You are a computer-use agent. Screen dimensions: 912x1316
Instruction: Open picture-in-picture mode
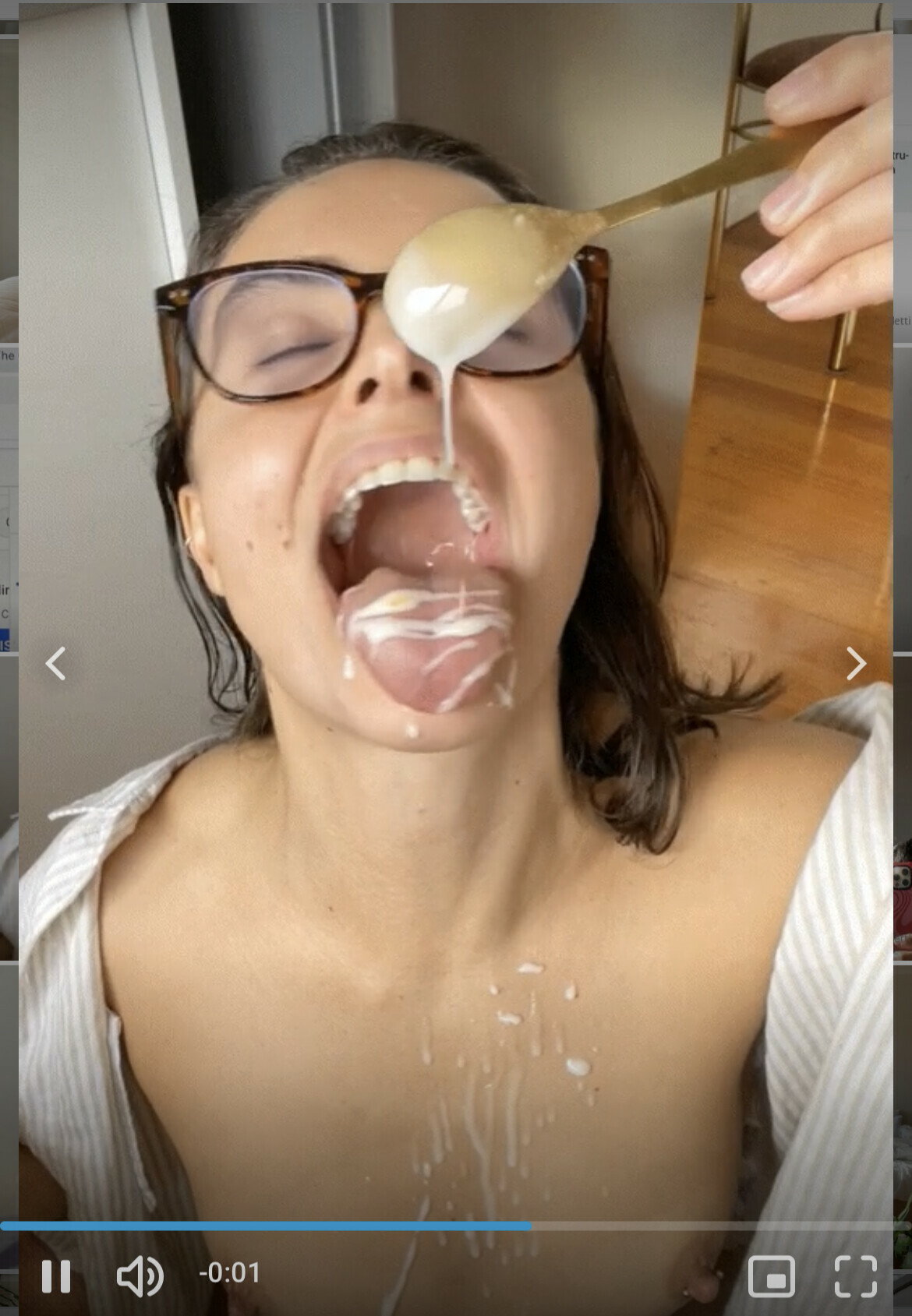771,1275
